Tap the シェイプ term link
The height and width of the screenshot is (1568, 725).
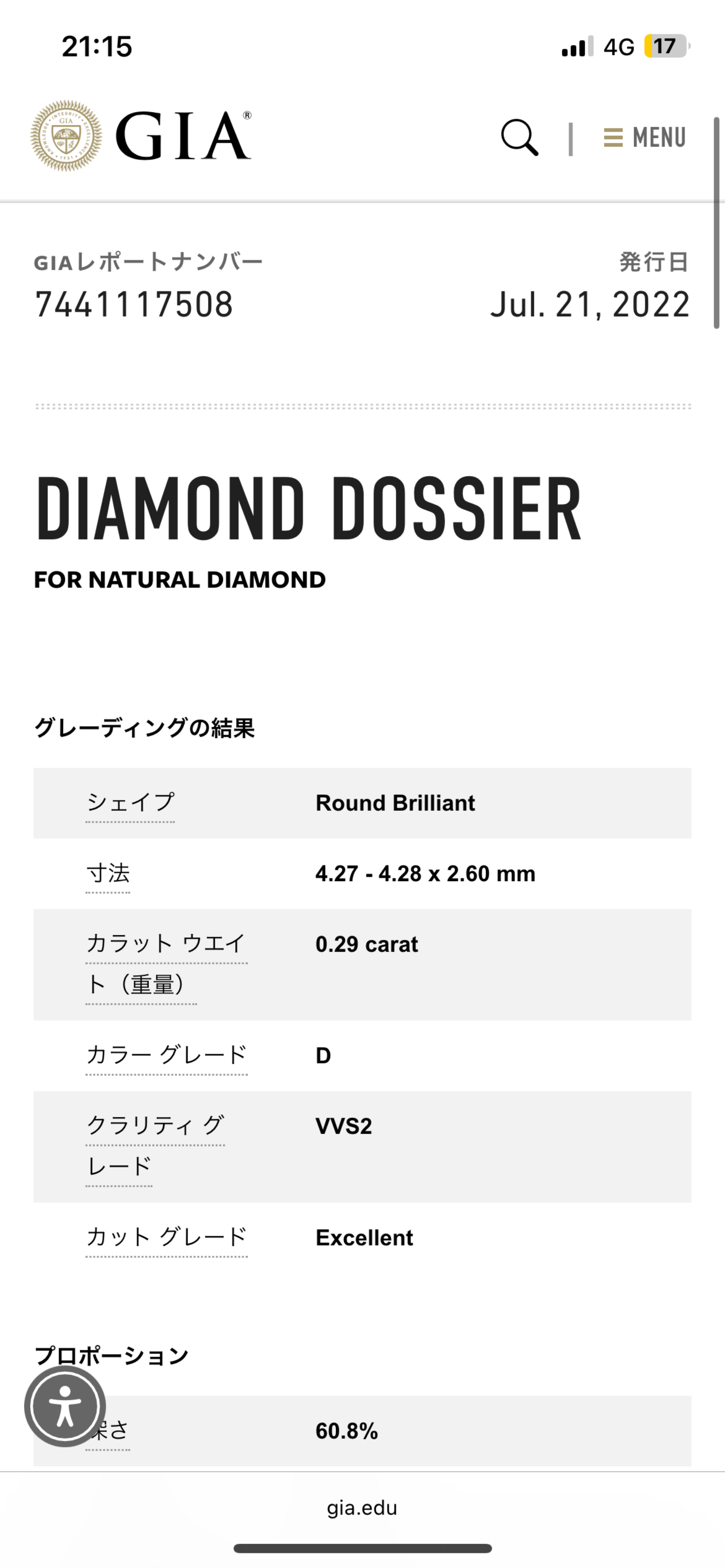pyautogui.click(x=130, y=802)
